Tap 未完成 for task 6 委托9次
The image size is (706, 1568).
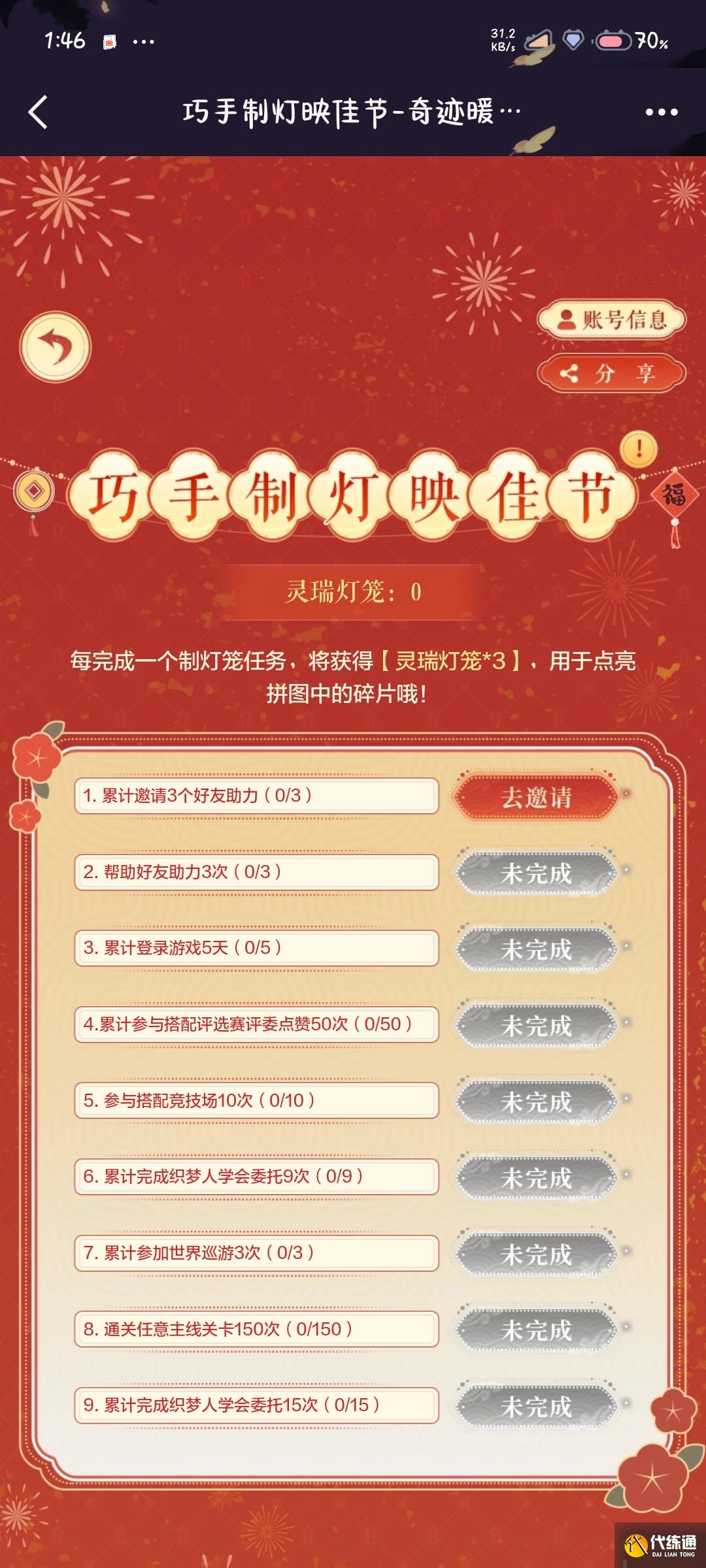tap(536, 1178)
